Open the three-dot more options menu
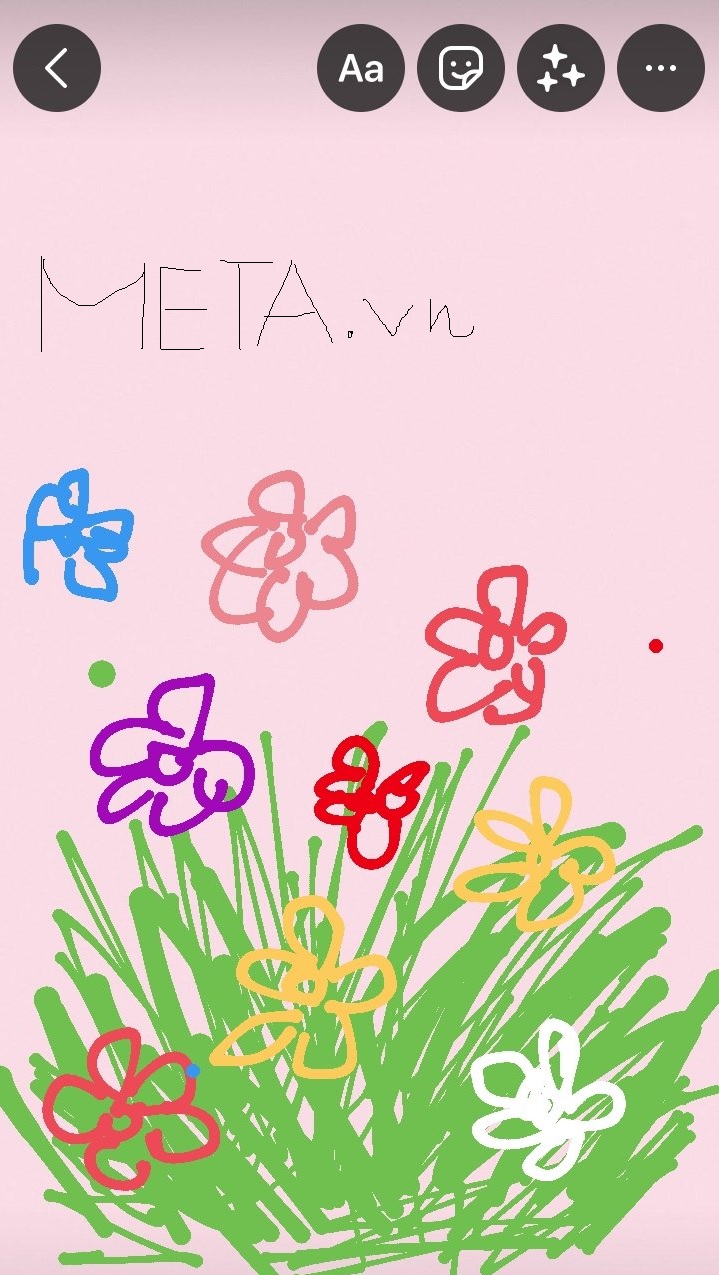The image size is (719, 1275). coord(661,68)
